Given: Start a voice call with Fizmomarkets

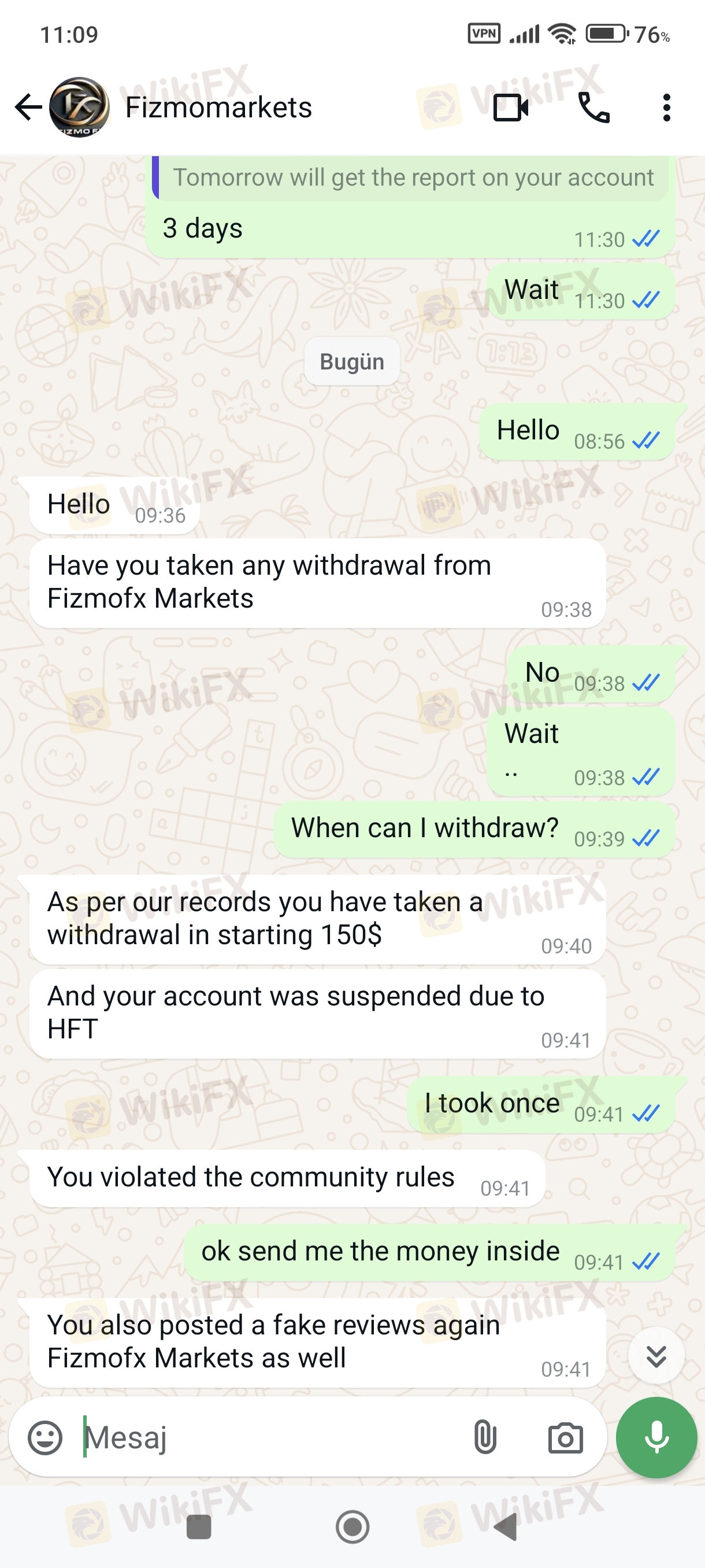Looking at the screenshot, I should pyautogui.click(x=593, y=108).
